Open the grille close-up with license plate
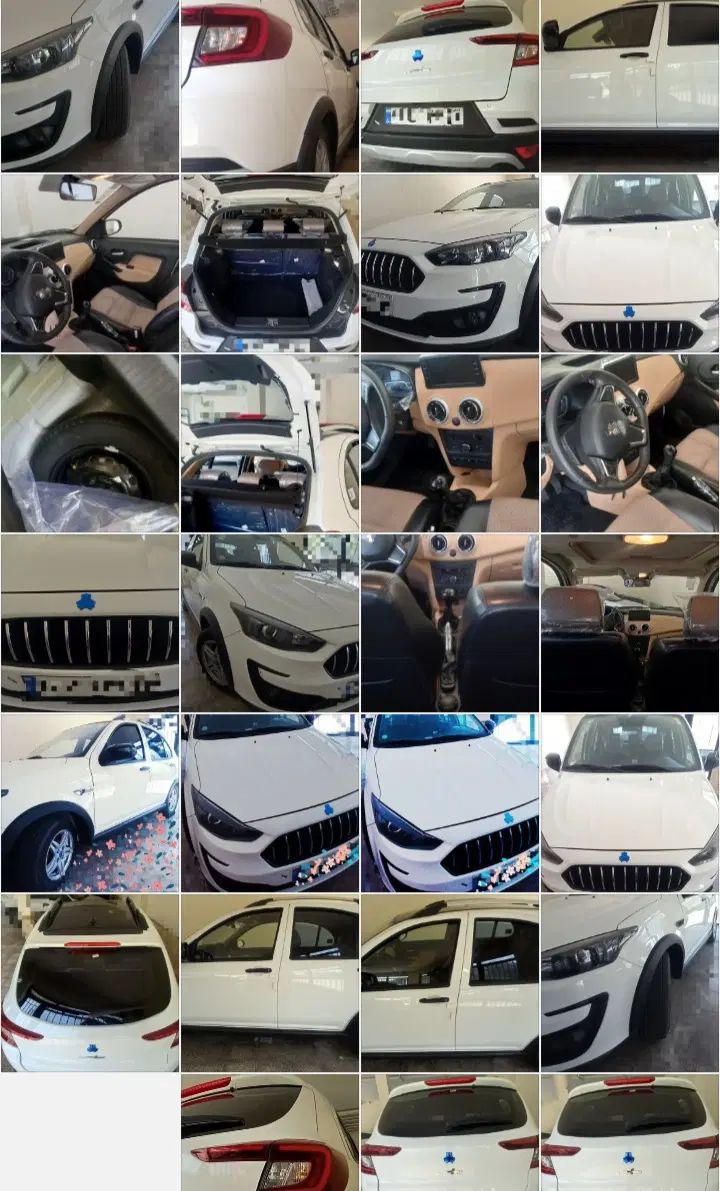Image resolution: width=720 pixels, height=1191 pixels. [89, 622]
